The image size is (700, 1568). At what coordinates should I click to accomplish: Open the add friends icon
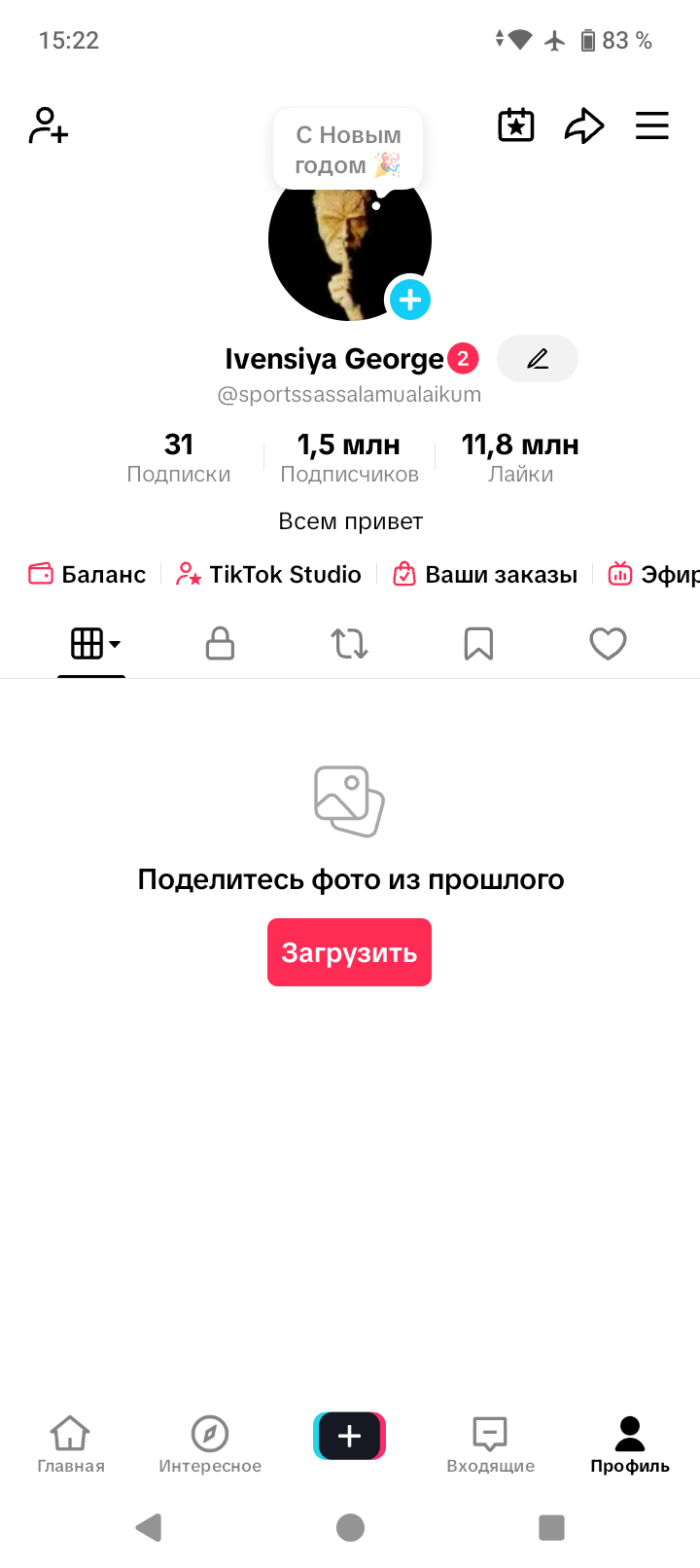coord(48,125)
